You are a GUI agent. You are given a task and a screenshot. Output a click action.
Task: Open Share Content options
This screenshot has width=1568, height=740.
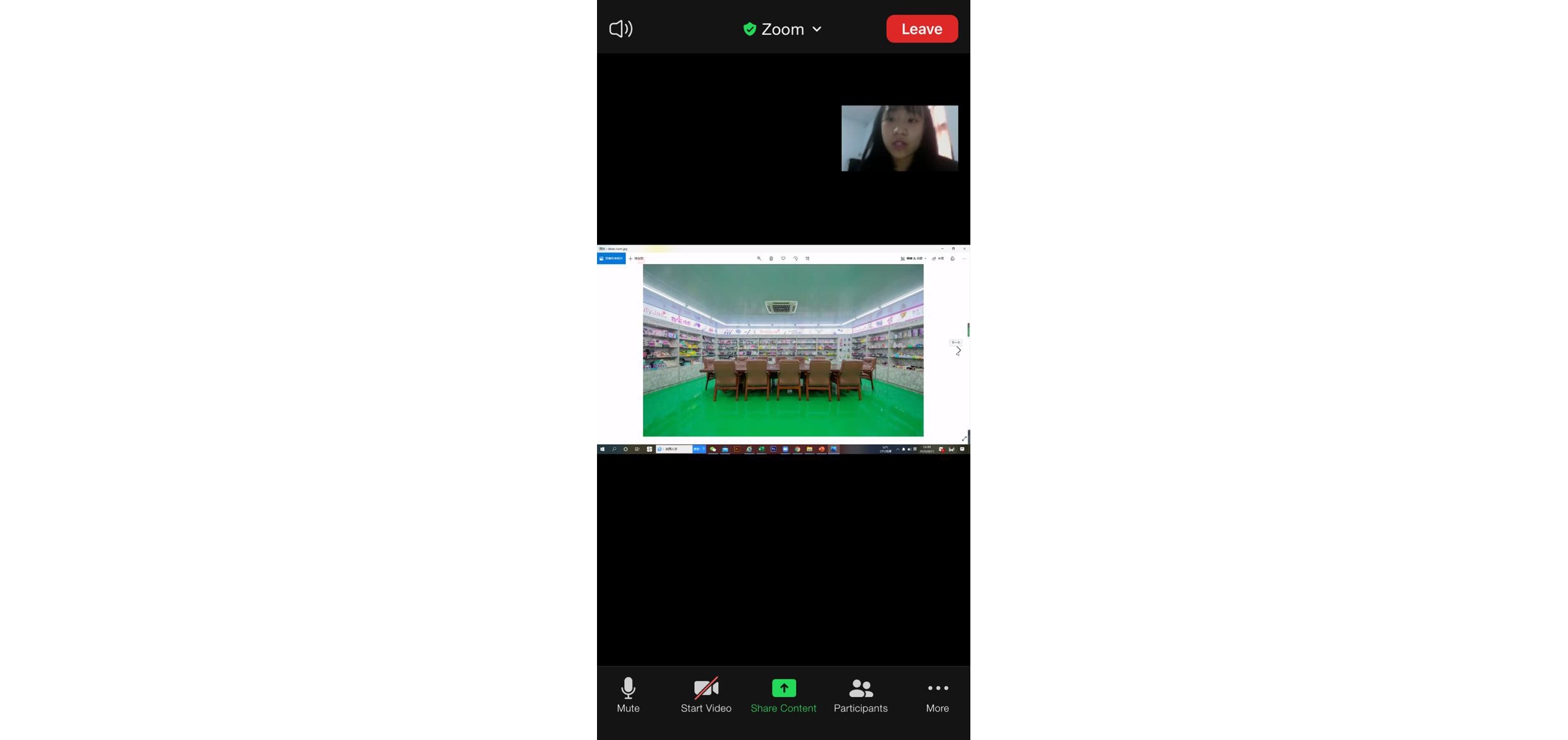[783, 695]
